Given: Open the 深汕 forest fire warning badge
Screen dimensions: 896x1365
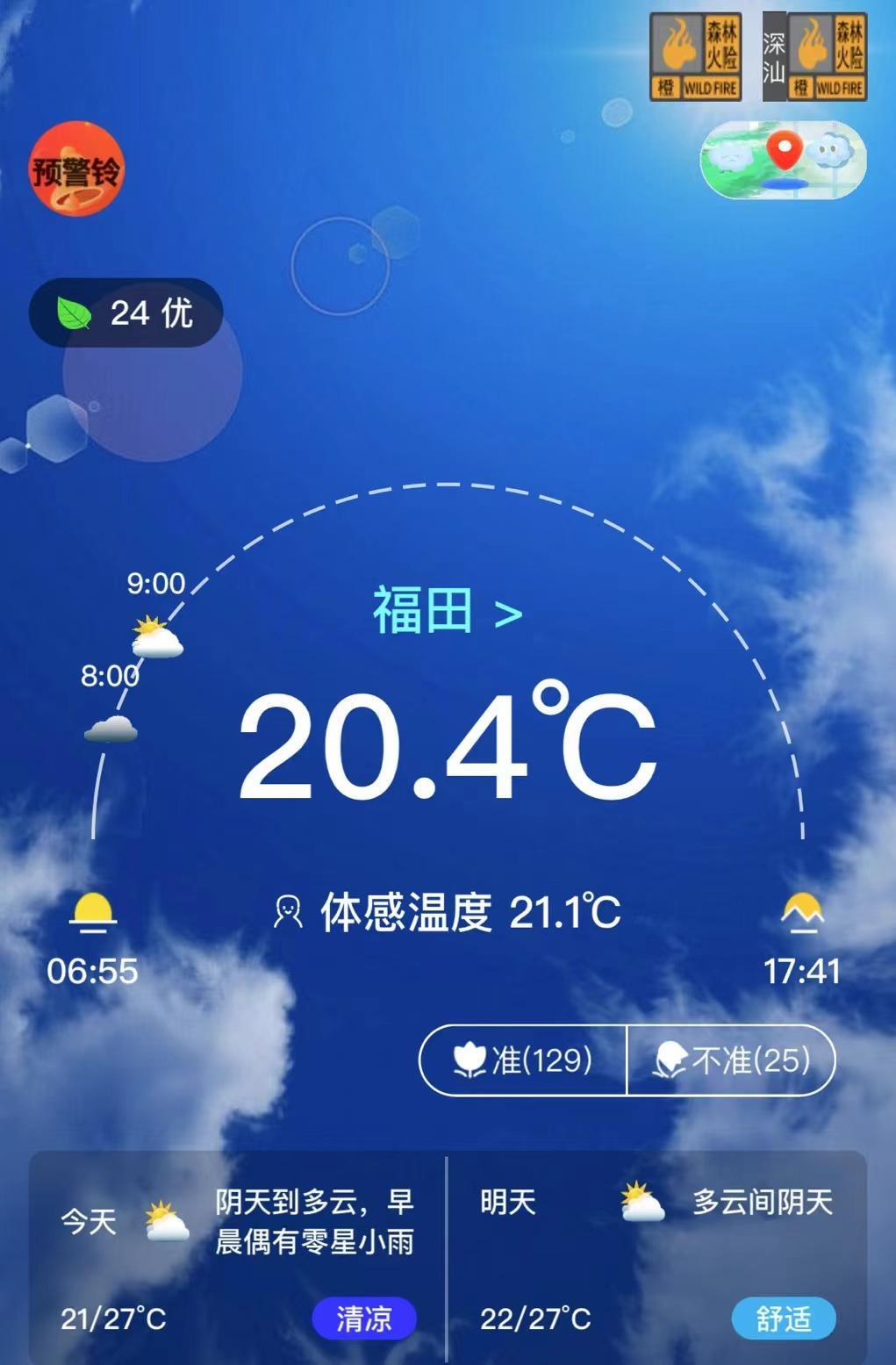Looking at the screenshot, I should pyautogui.click(x=815, y=57).
